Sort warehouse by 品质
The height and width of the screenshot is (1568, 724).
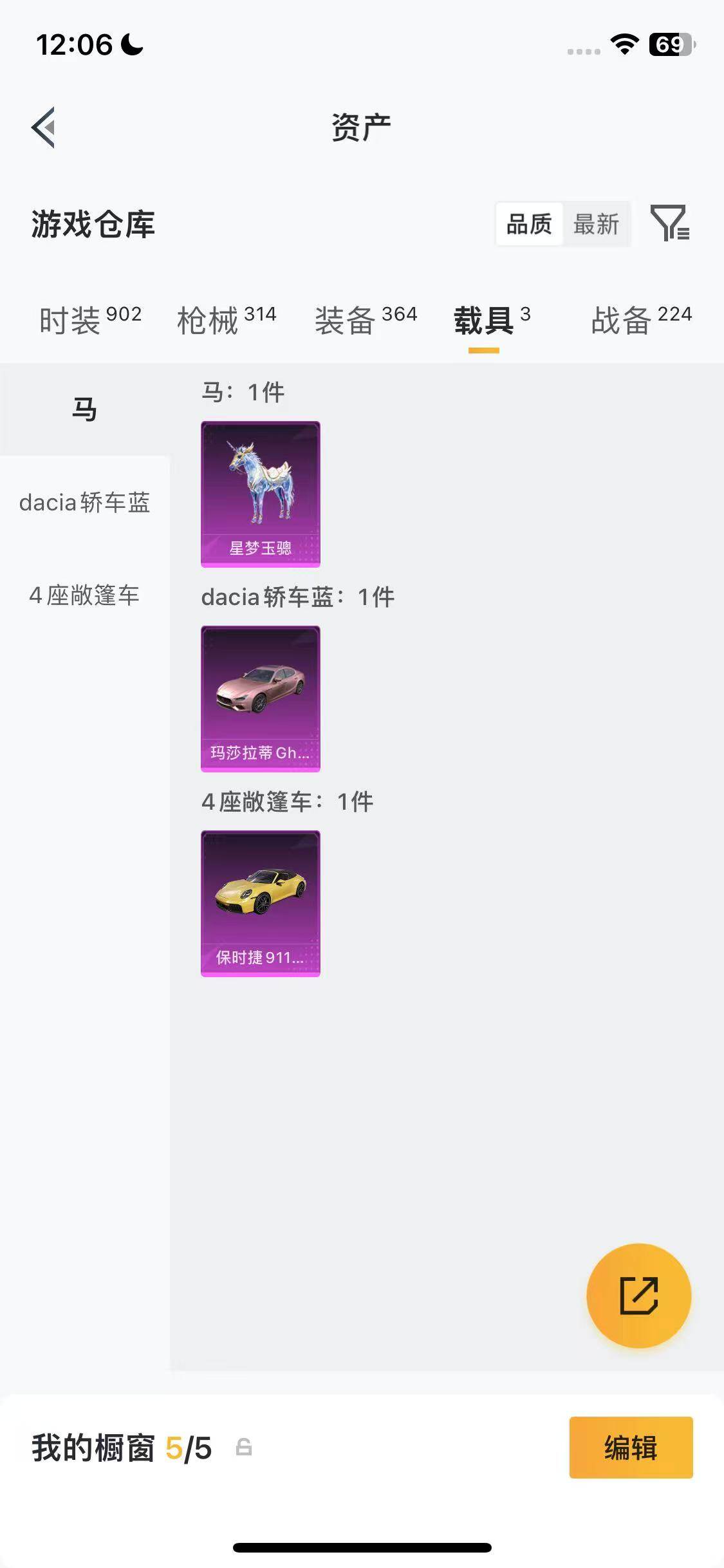529,224
